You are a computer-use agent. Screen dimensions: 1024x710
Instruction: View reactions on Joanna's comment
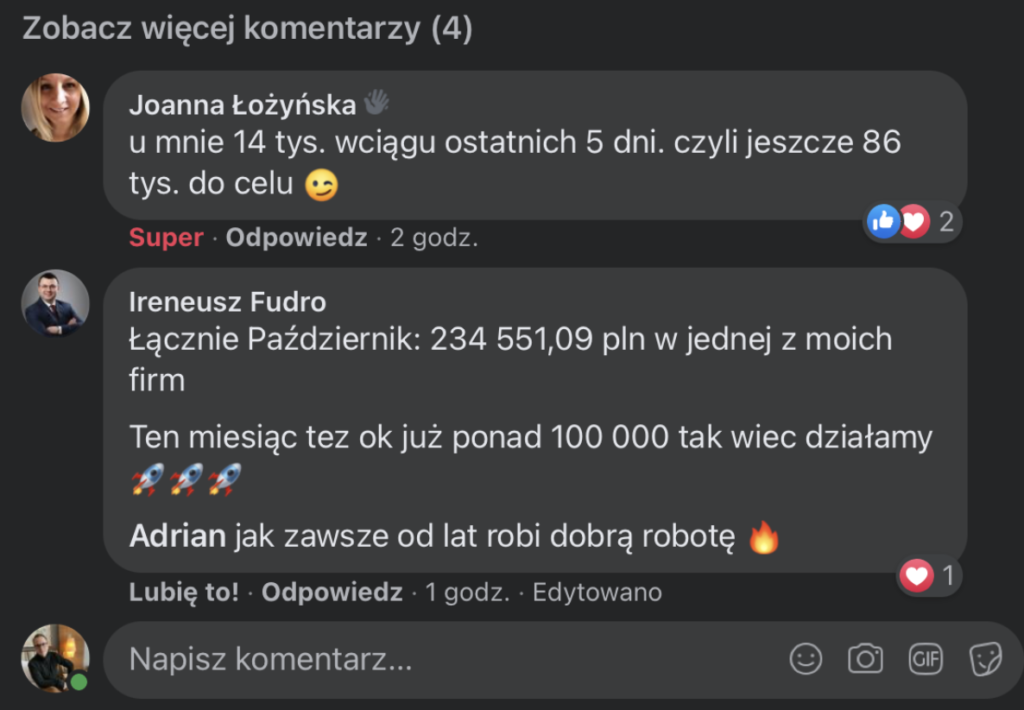point(911,221)
